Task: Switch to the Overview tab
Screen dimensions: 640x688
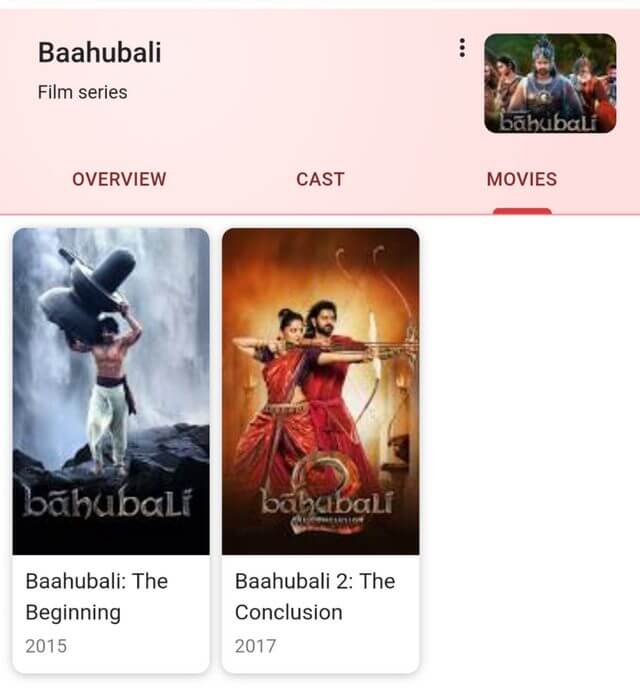Action: [x=119, y=180]
